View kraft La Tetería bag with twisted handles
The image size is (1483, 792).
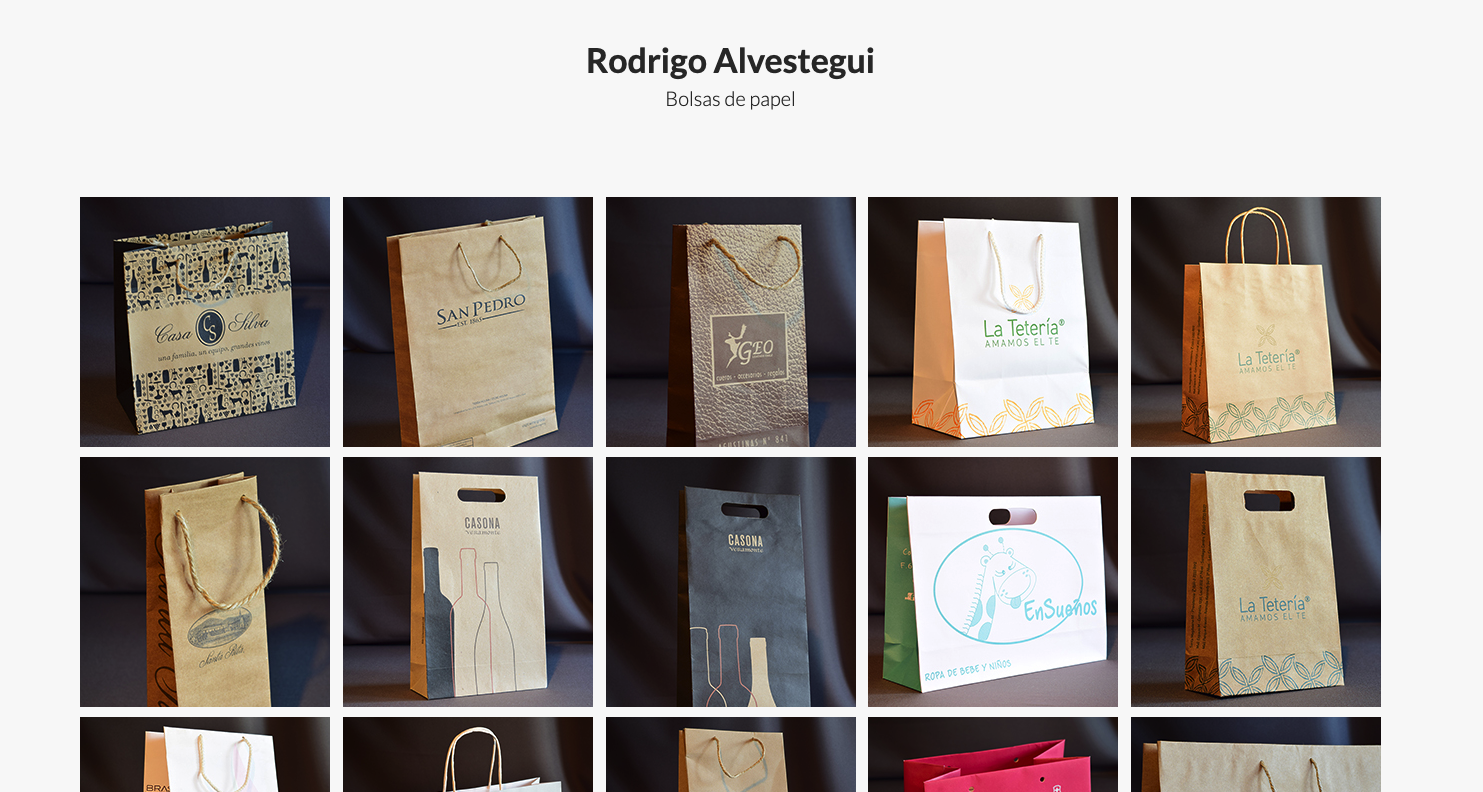[x=1256, y=322]
